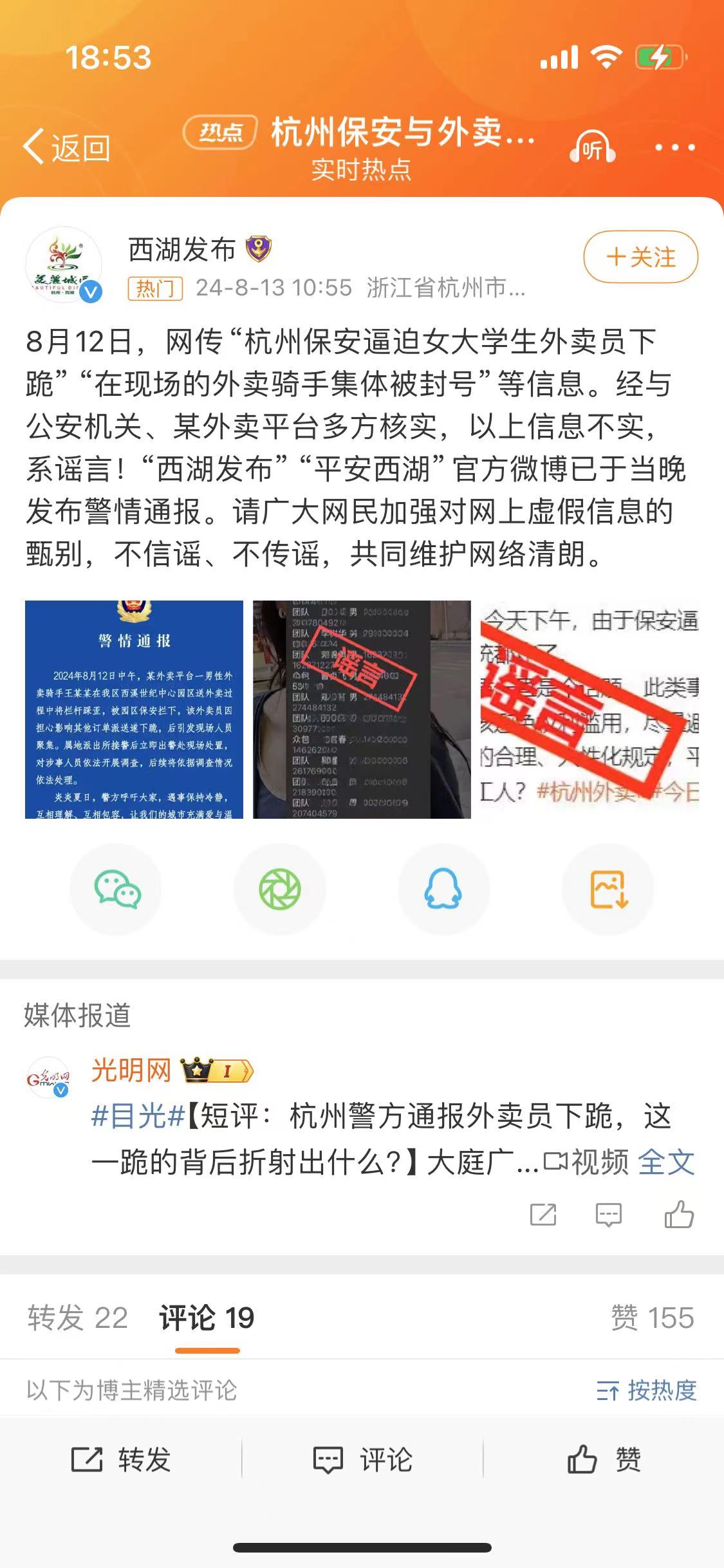
Task: Share to WeChat Moments shutter icon
Action: (x=279, y=890)
